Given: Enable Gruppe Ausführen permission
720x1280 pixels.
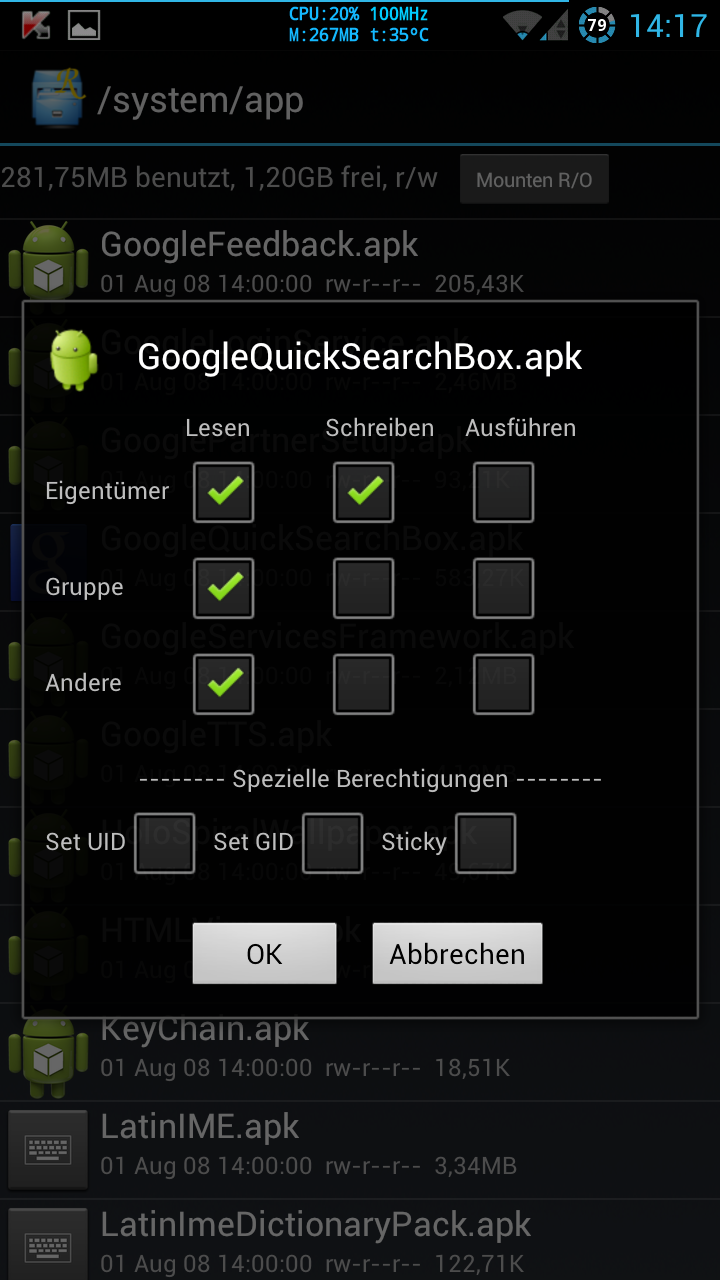Looking at the screenshot, I should click(x=504, y=588).
